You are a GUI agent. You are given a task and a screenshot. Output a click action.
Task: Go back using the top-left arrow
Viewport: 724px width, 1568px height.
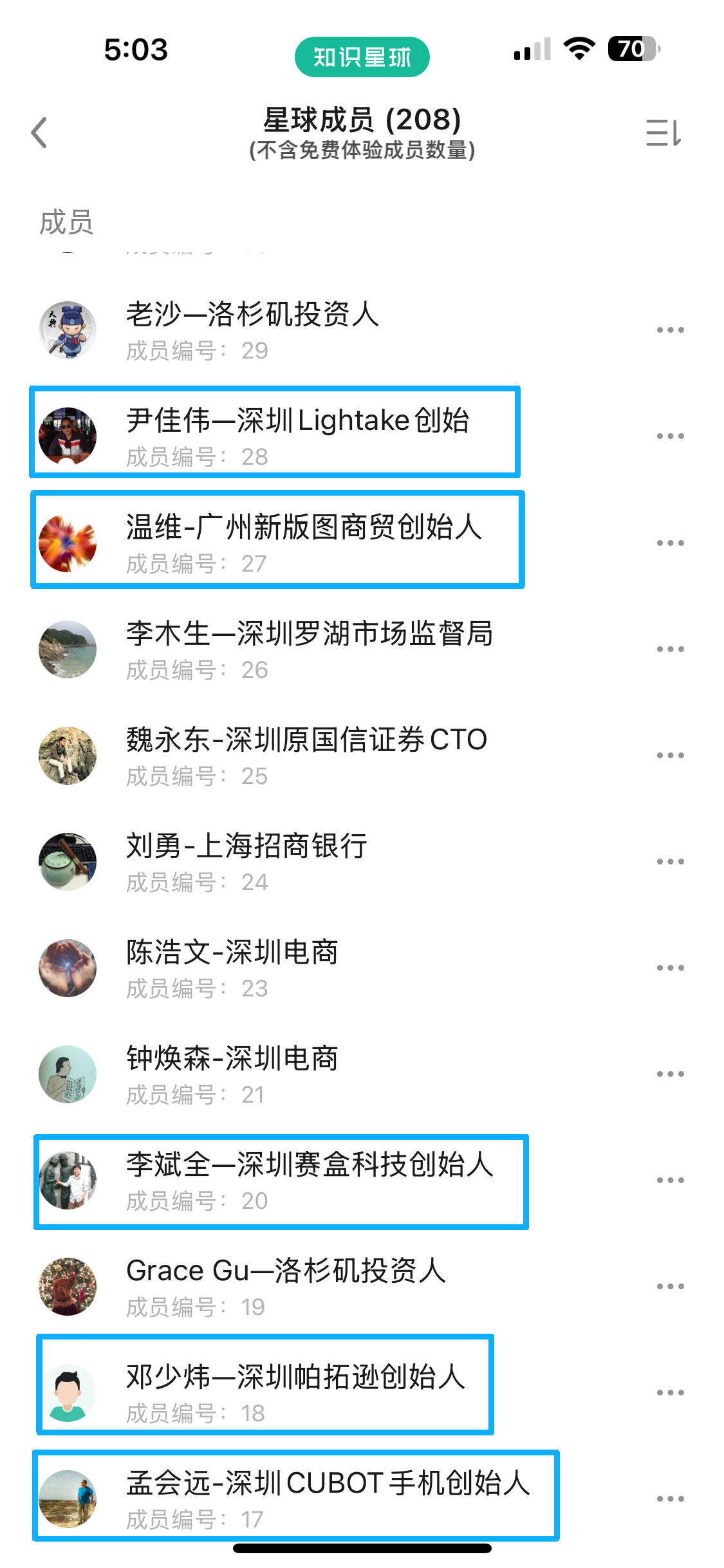coord(40,133)
